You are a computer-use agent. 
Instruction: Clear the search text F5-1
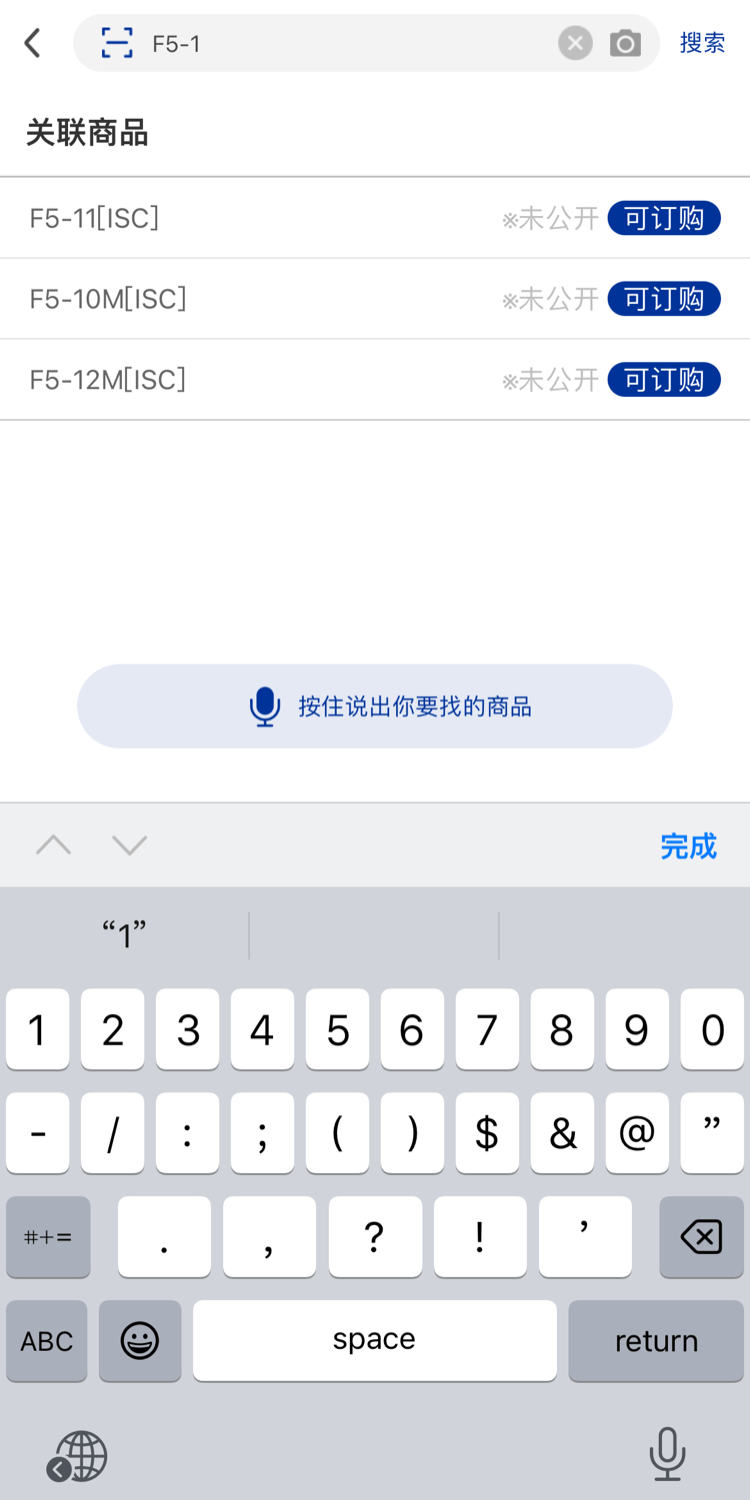575,43
